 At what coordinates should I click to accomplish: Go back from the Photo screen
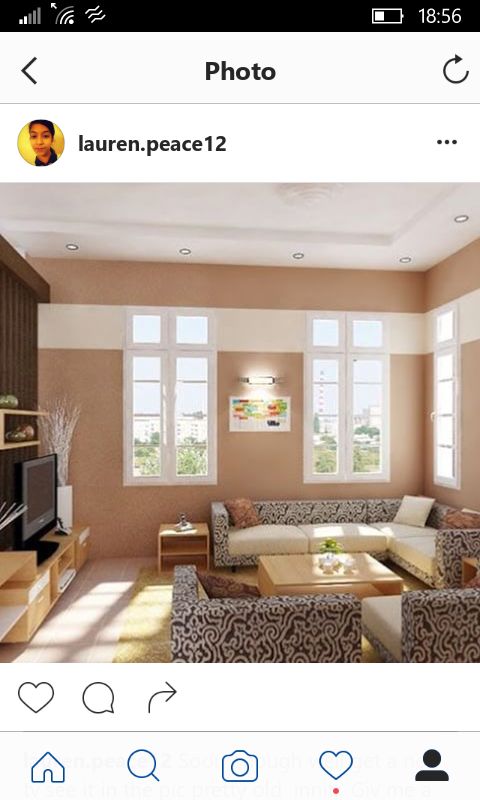coord(30,70)
